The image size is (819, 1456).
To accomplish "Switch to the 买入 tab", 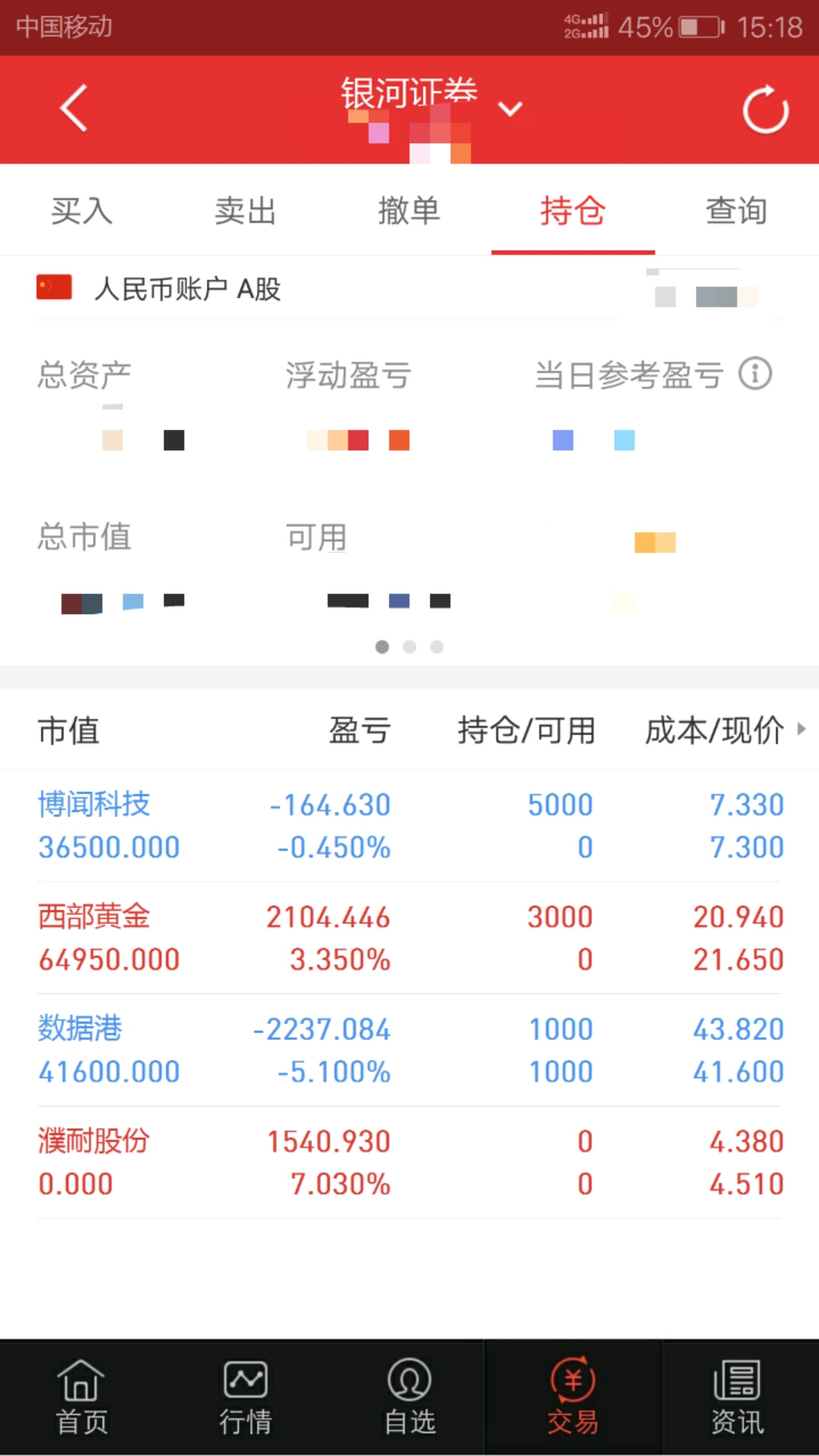I will pos(82,210).
